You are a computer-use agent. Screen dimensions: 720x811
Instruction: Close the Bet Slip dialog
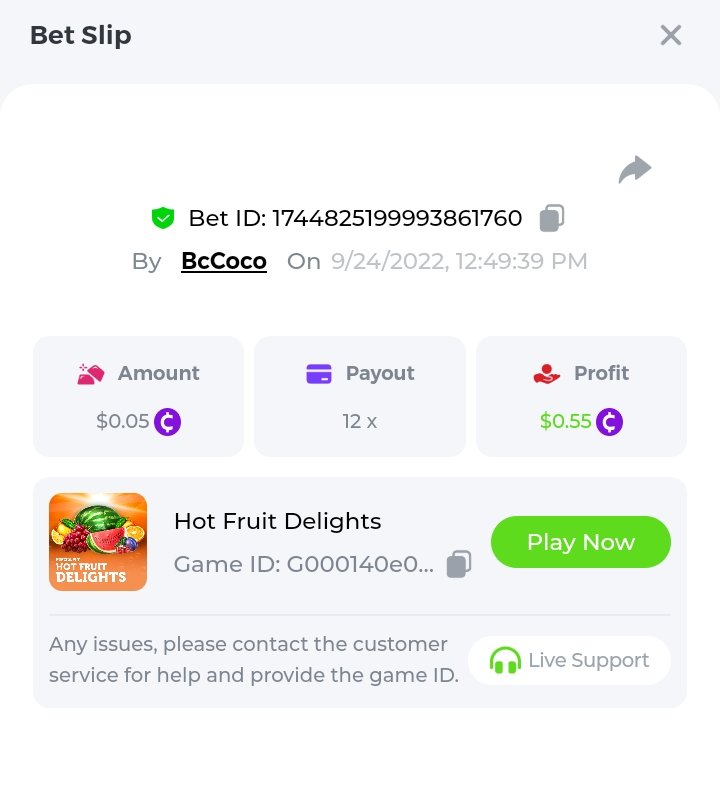coord(670,36)
